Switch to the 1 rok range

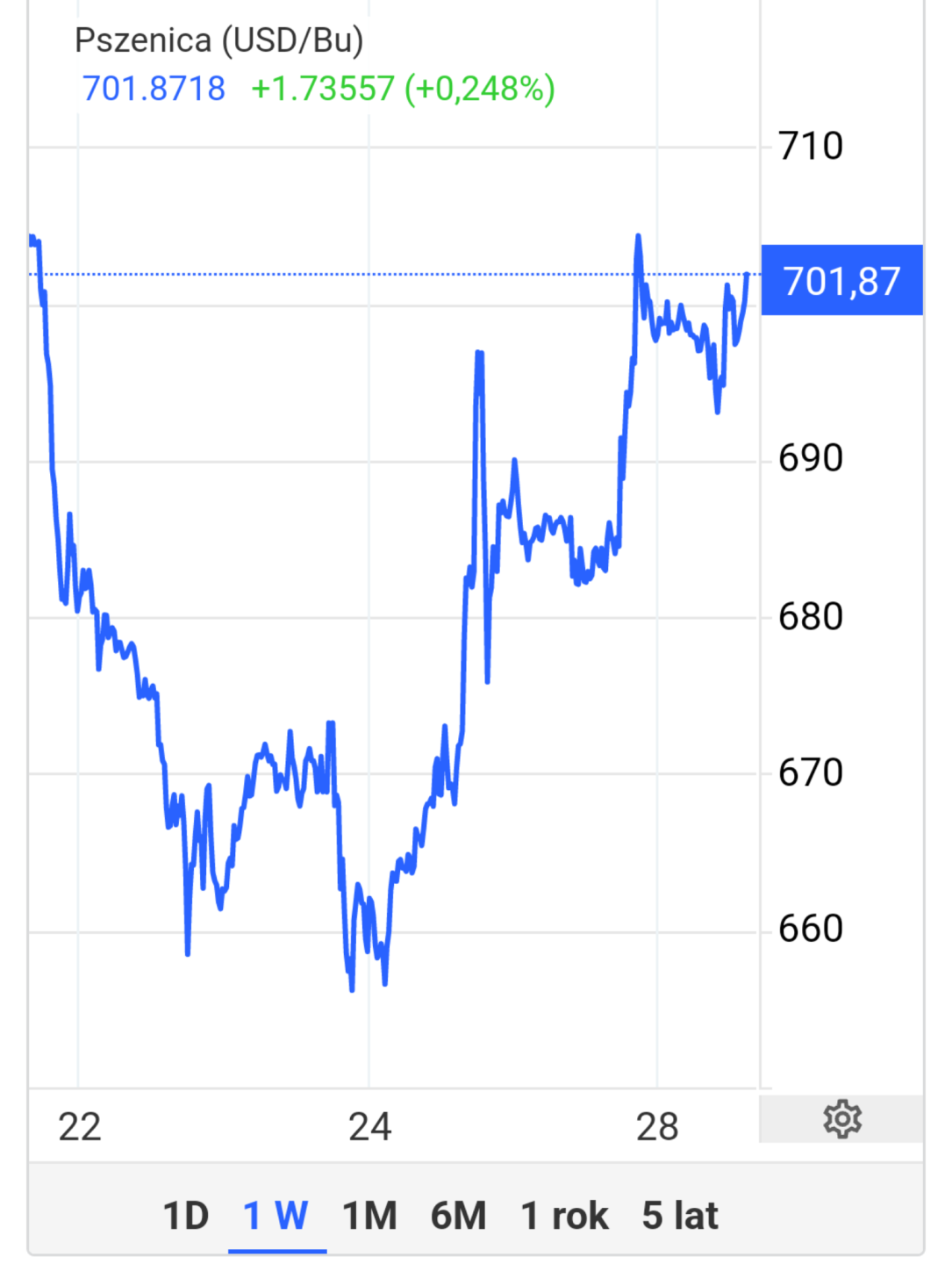click(564, 1217)
